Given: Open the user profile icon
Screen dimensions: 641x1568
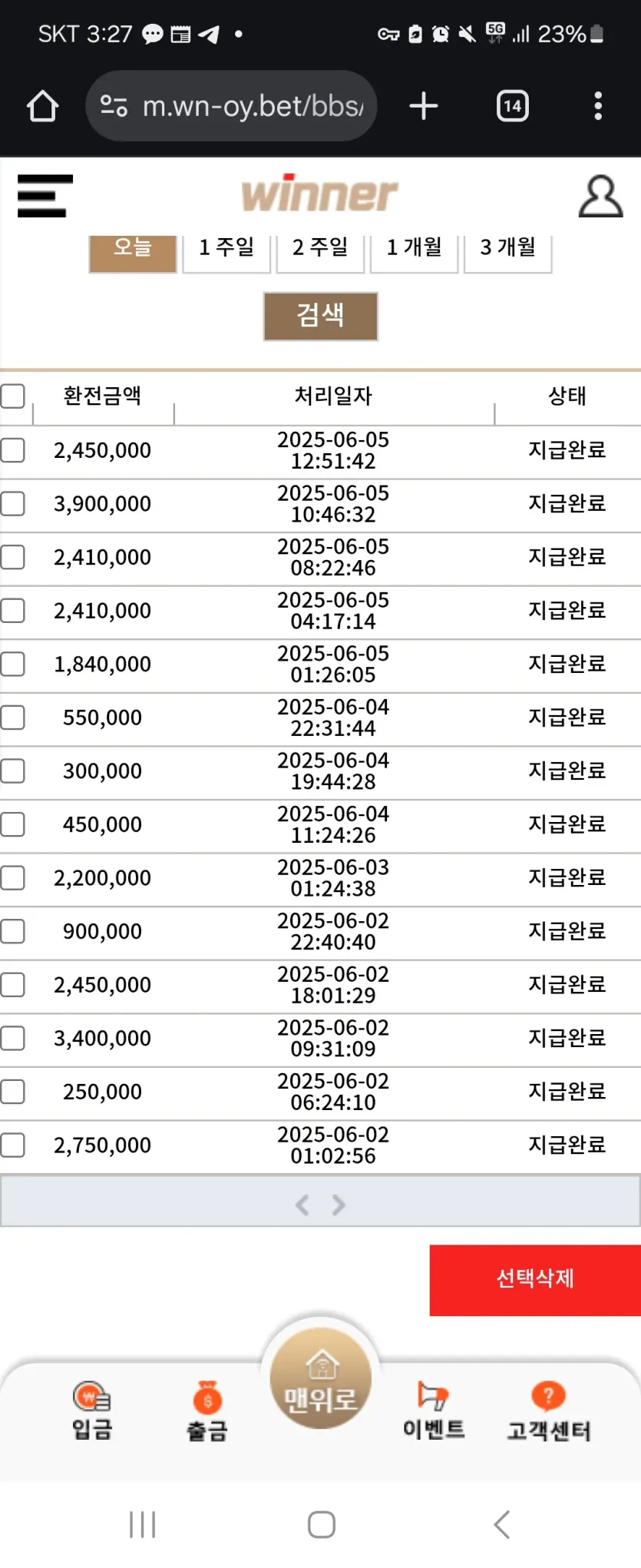Looking at the screenshot, I should point(600,196).
